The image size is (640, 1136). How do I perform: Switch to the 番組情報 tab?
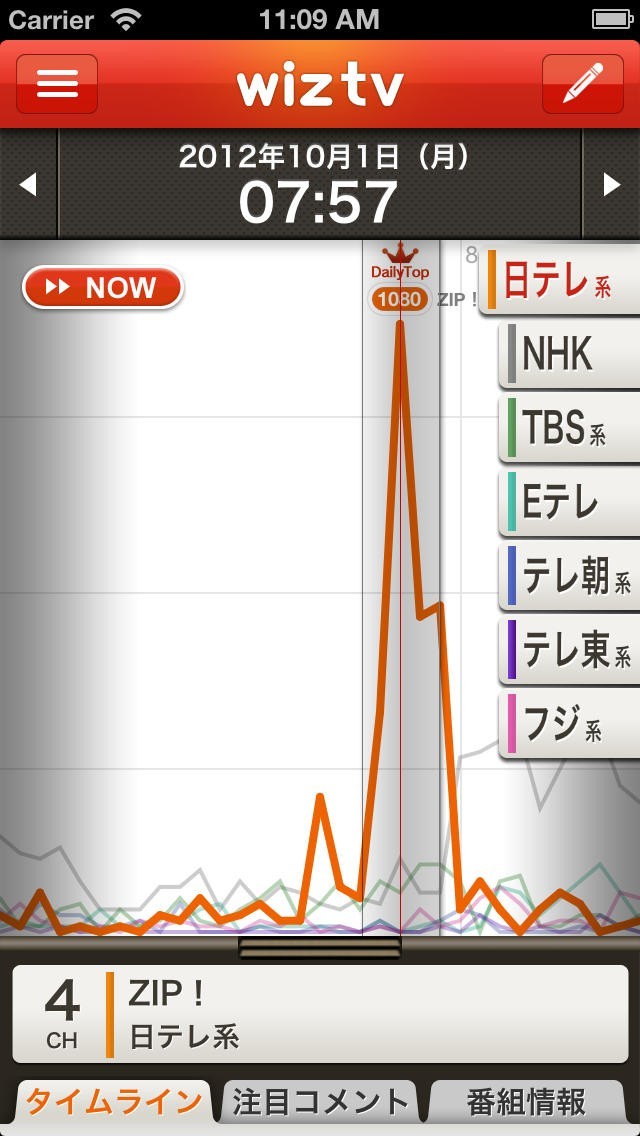pyautogui.click(x=527, y=1103)
